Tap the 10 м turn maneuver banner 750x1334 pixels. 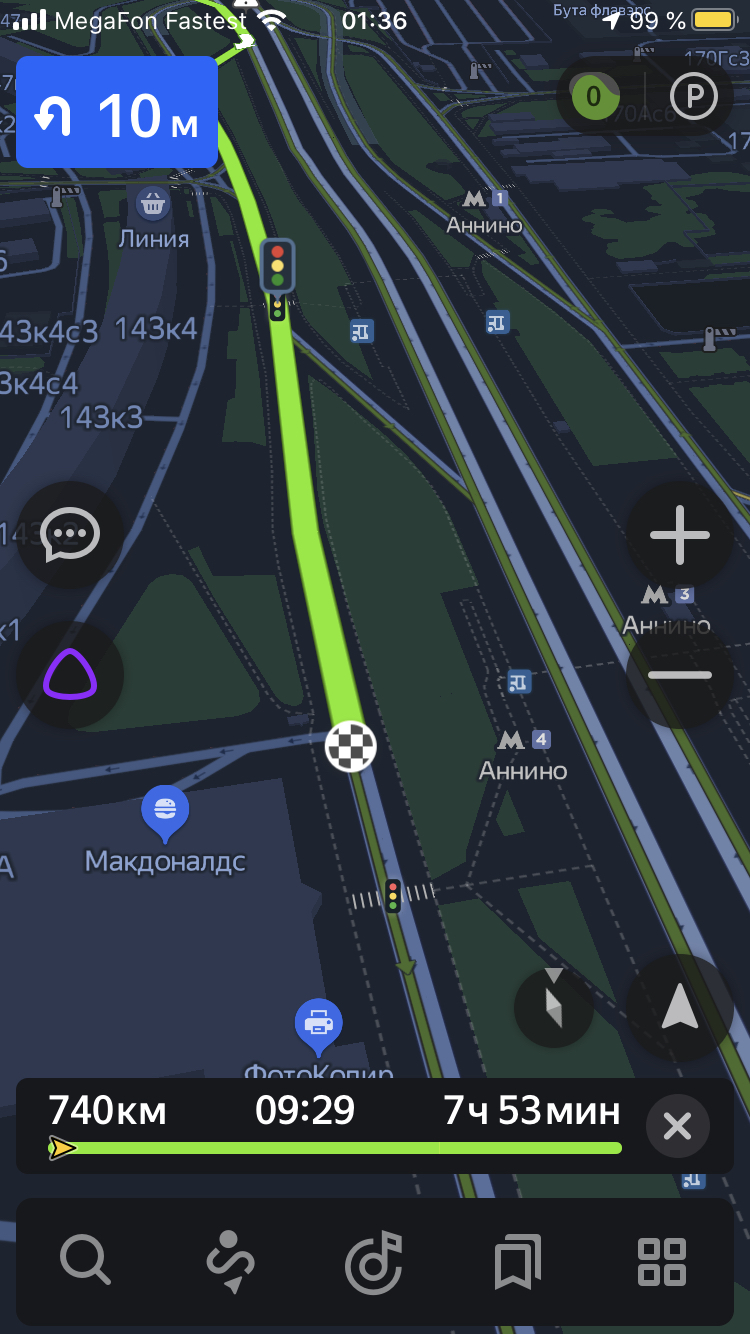[117, 112]
